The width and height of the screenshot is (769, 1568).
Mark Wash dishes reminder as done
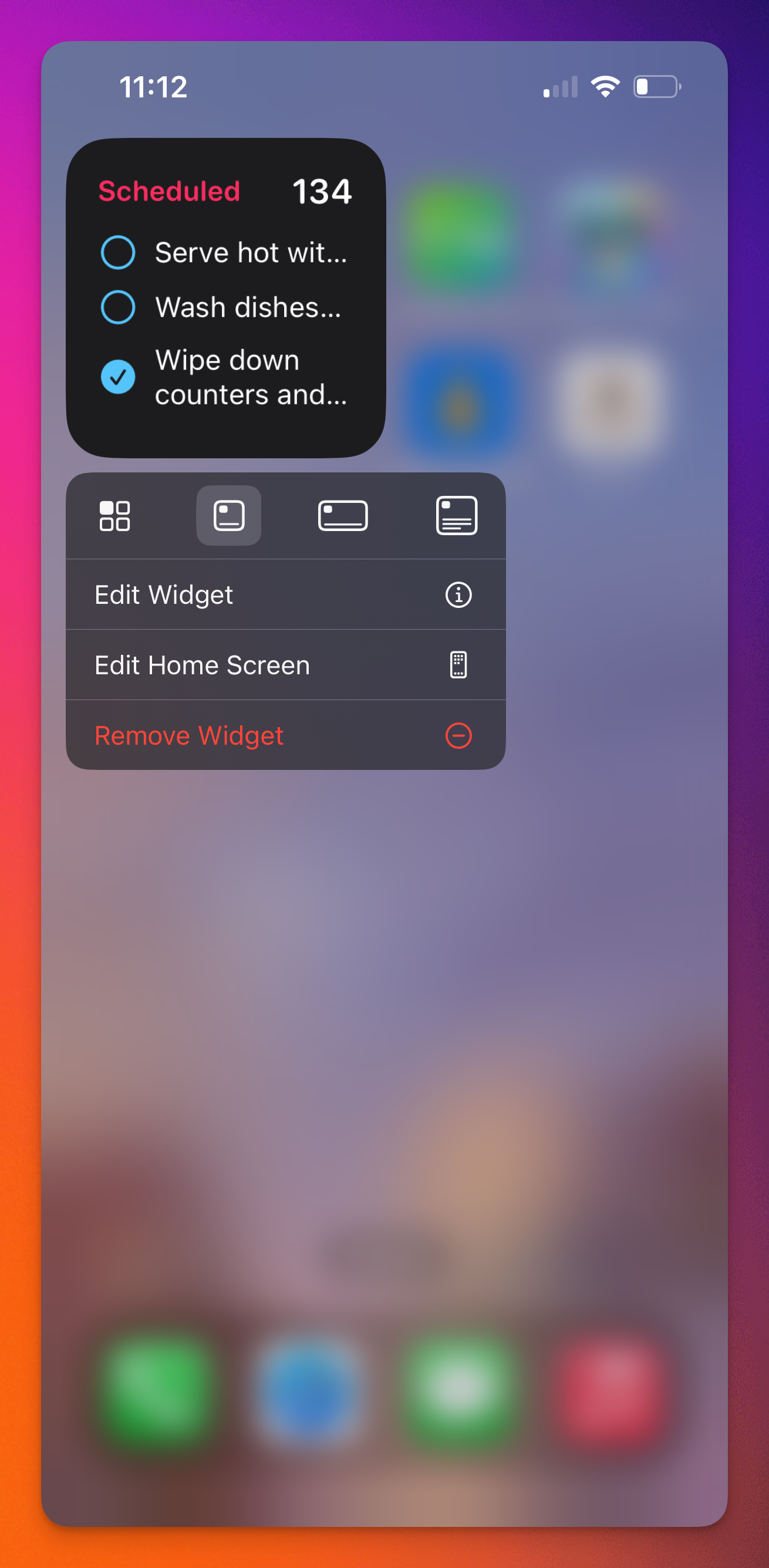118,307
